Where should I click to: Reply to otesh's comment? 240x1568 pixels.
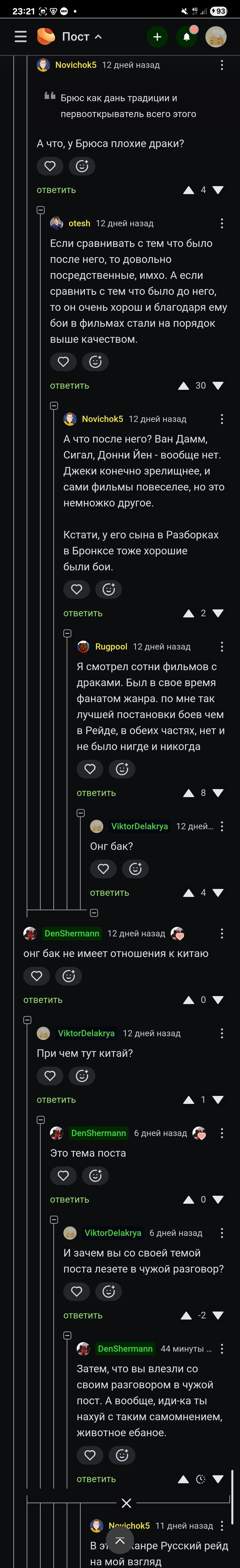pyautogui.click(x=70, y=385)
